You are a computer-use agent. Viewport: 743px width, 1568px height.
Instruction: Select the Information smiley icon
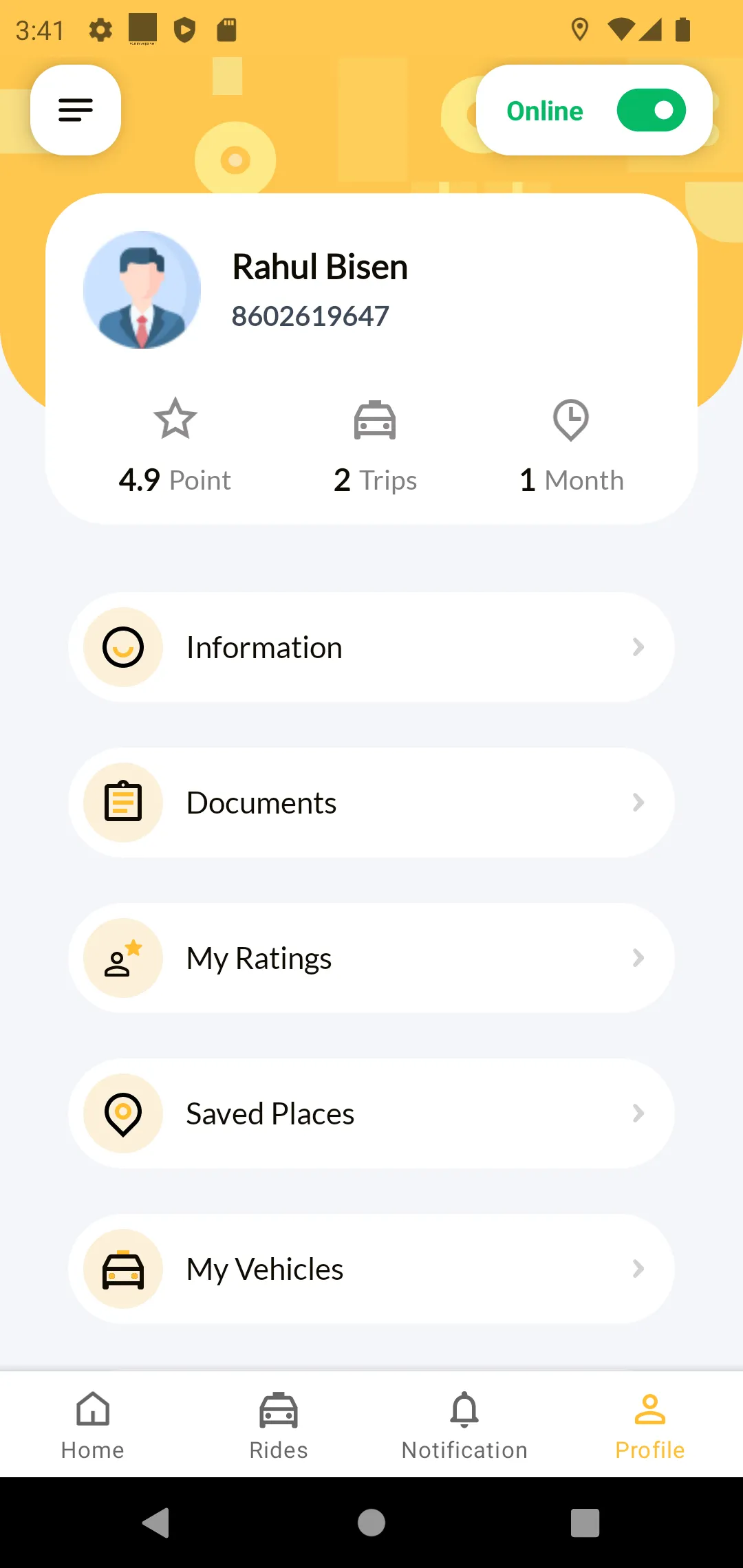[x=122, y=647]
